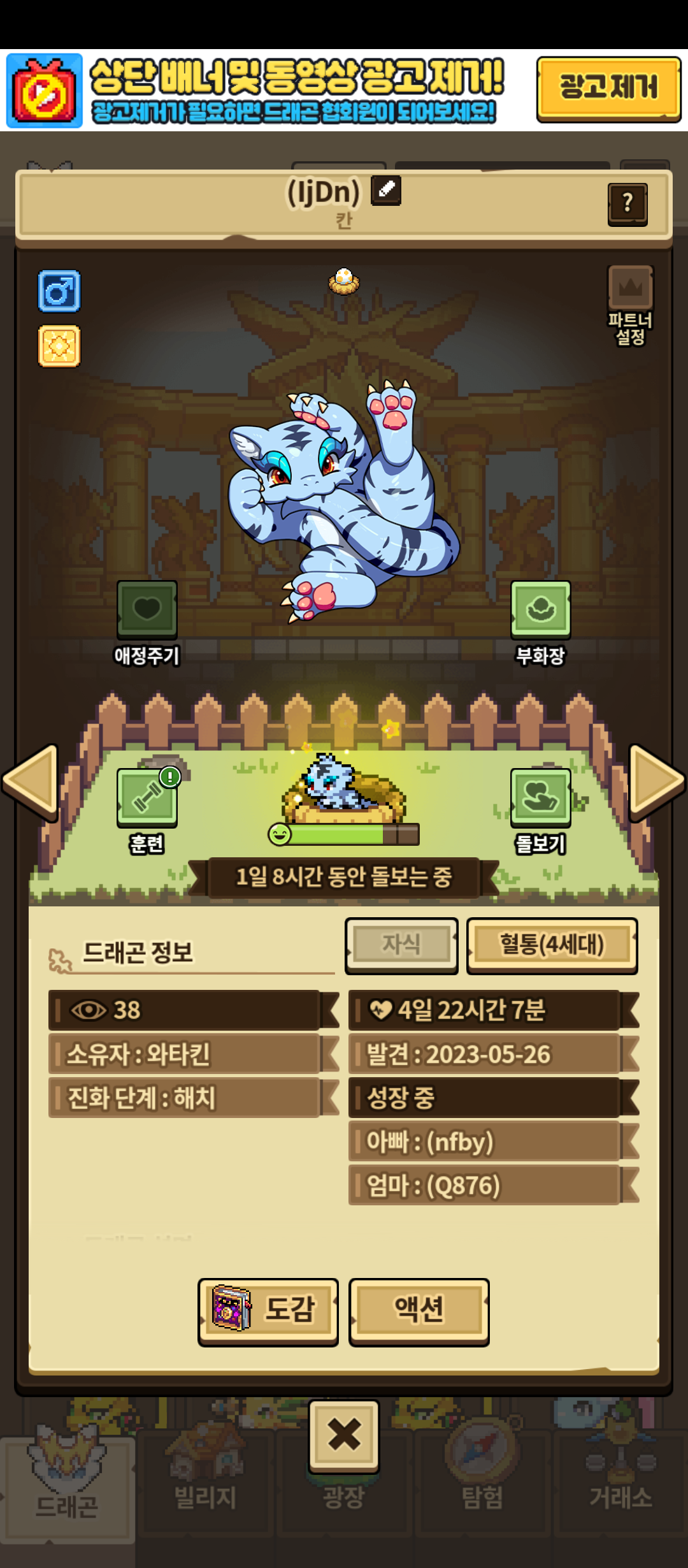Screen dimensions: 688x1568
Task: Tap the pencil icon to rename the dragon
Action: pyautogui.click(x=386, y=190)
